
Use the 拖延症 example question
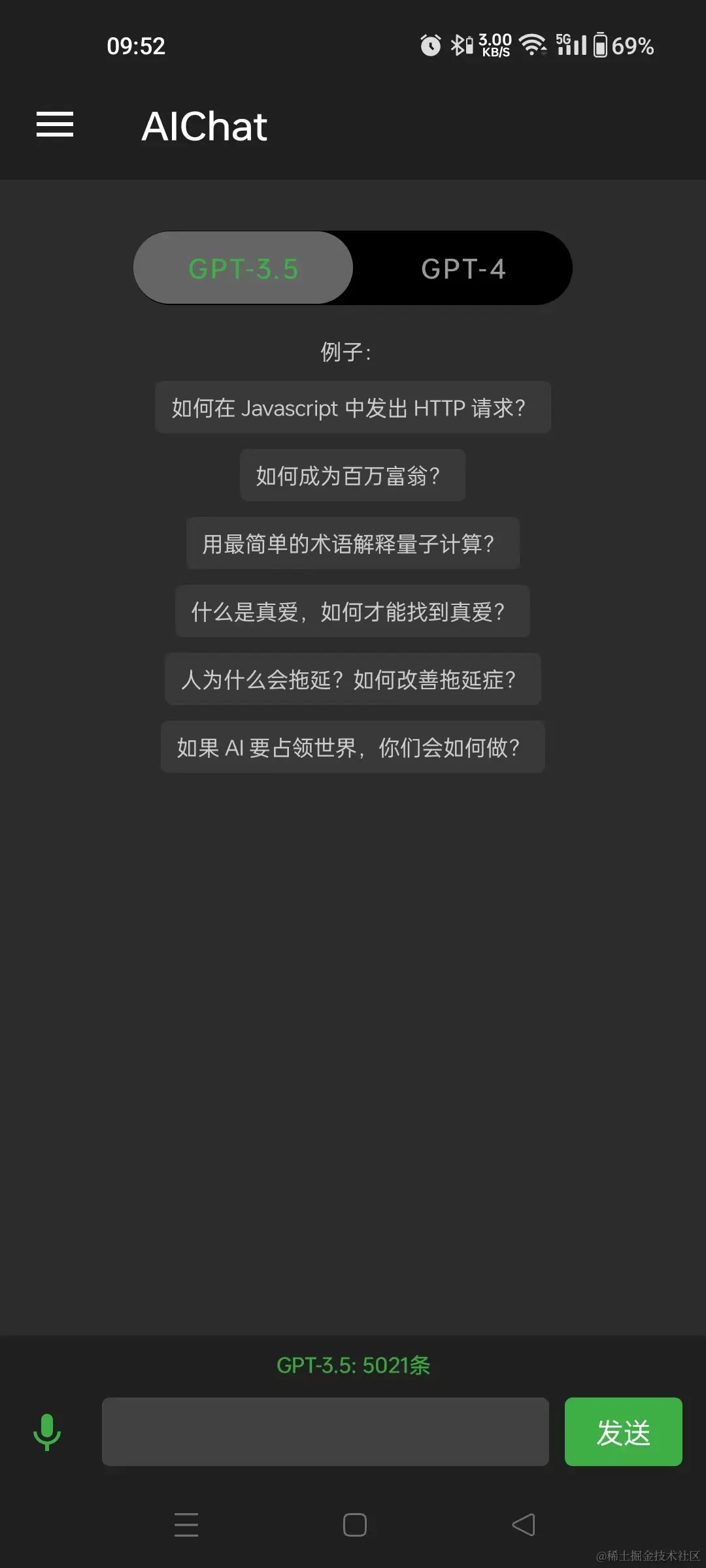click(x=352, y=679)
